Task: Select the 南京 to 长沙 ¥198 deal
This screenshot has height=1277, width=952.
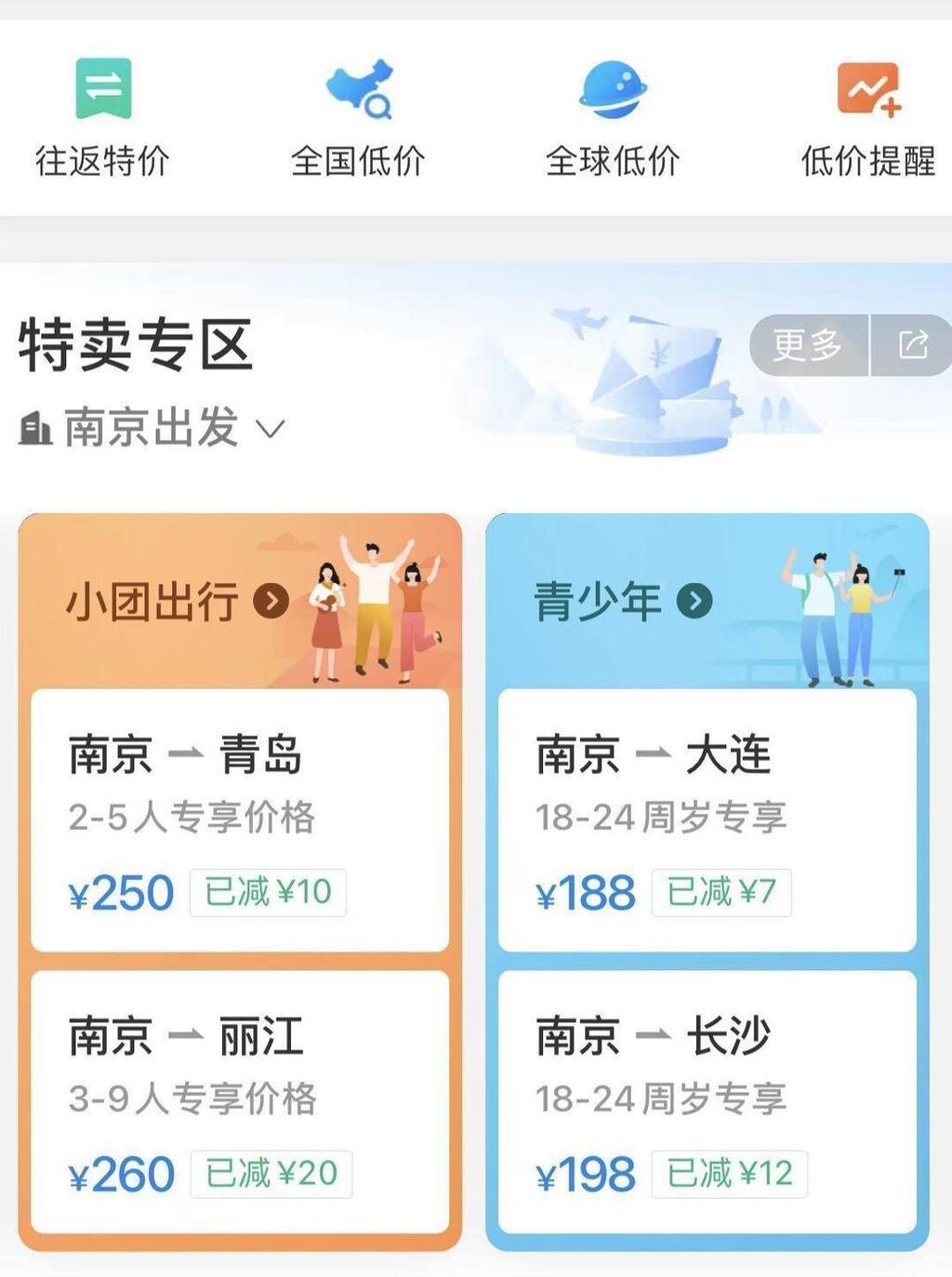Action: coord(707,1101)
